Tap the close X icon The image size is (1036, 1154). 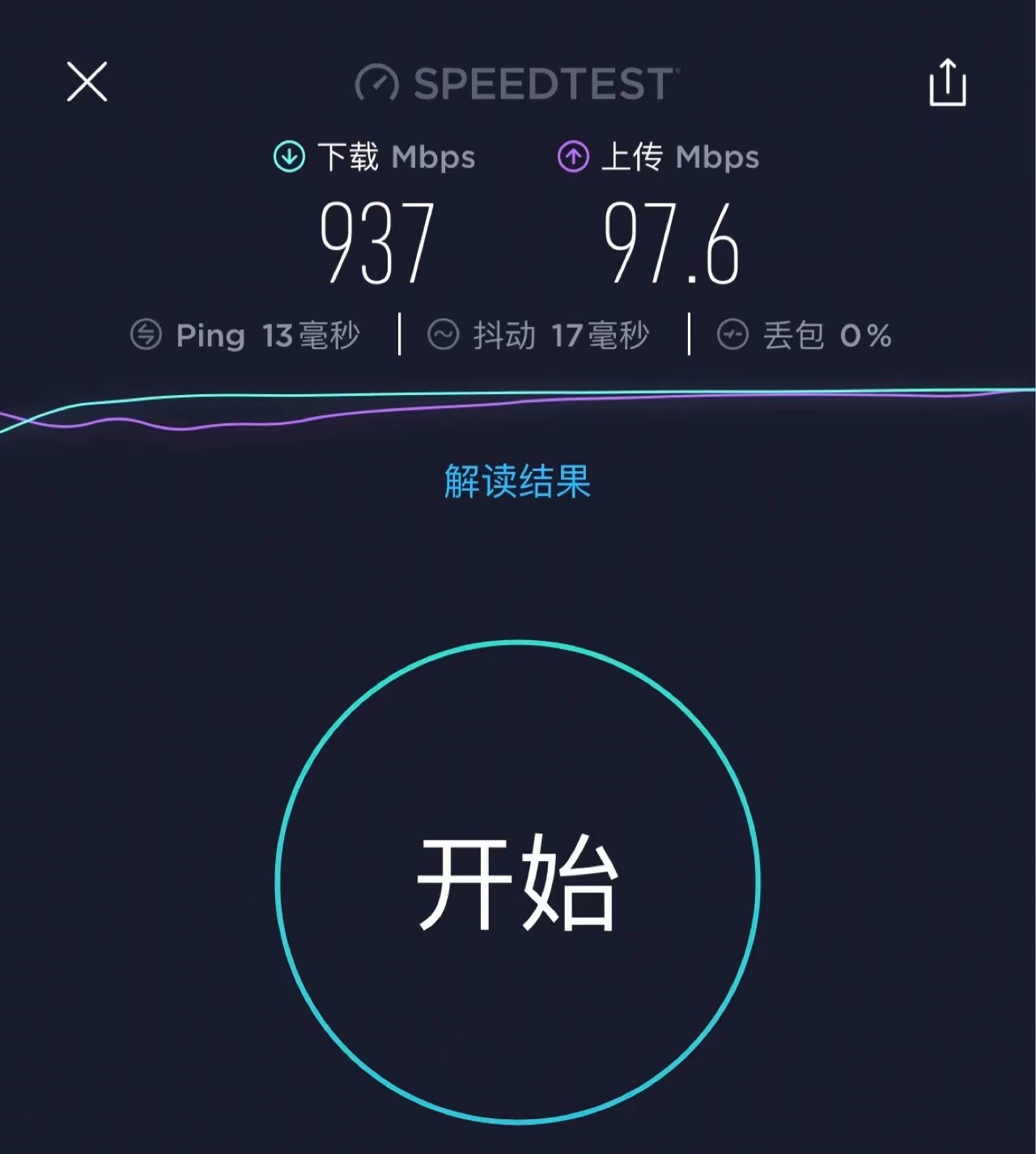(x=87, y=83)
